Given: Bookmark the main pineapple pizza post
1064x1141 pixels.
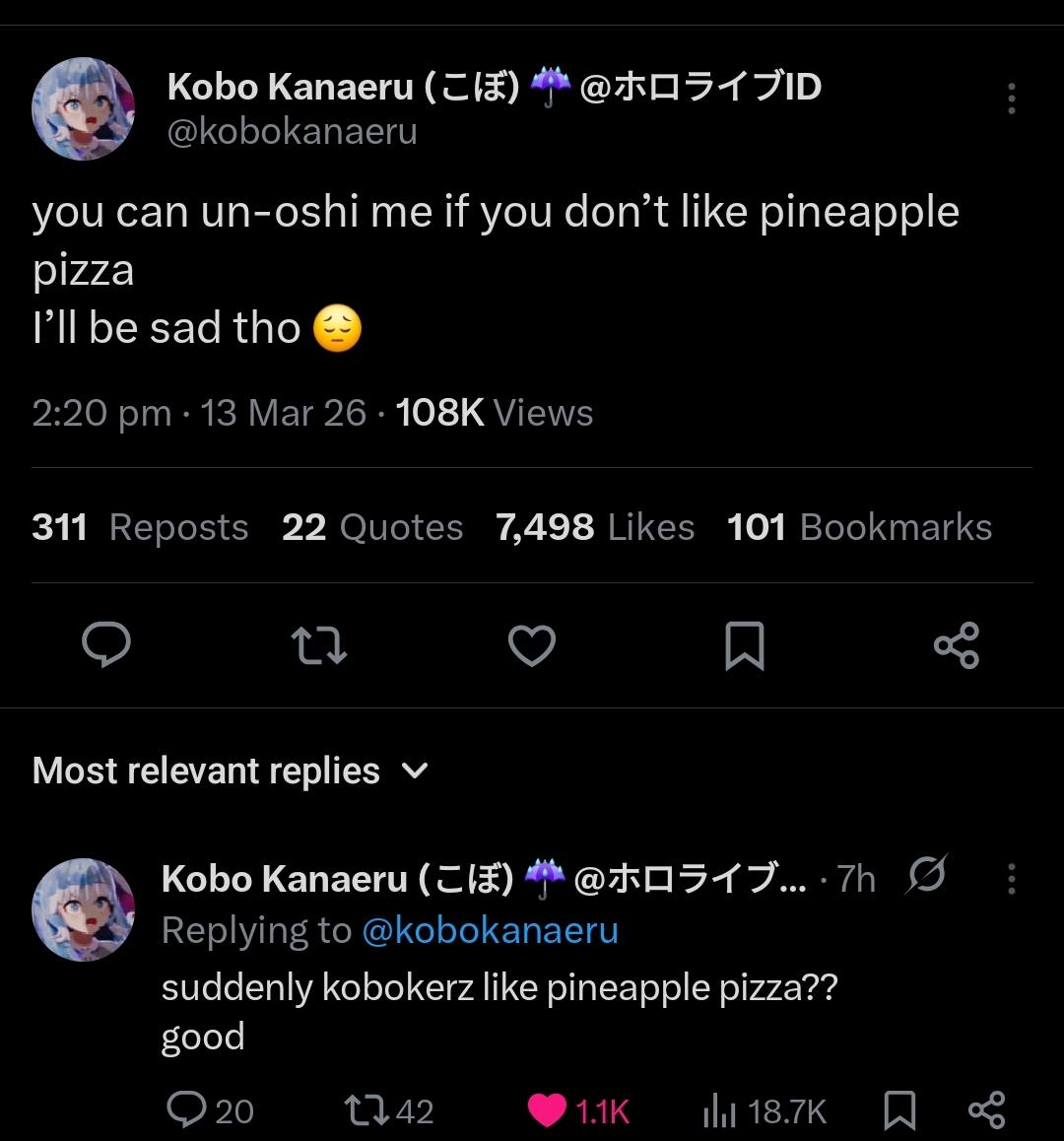Looking at the screenshot, I should click(x=745, y=645).
